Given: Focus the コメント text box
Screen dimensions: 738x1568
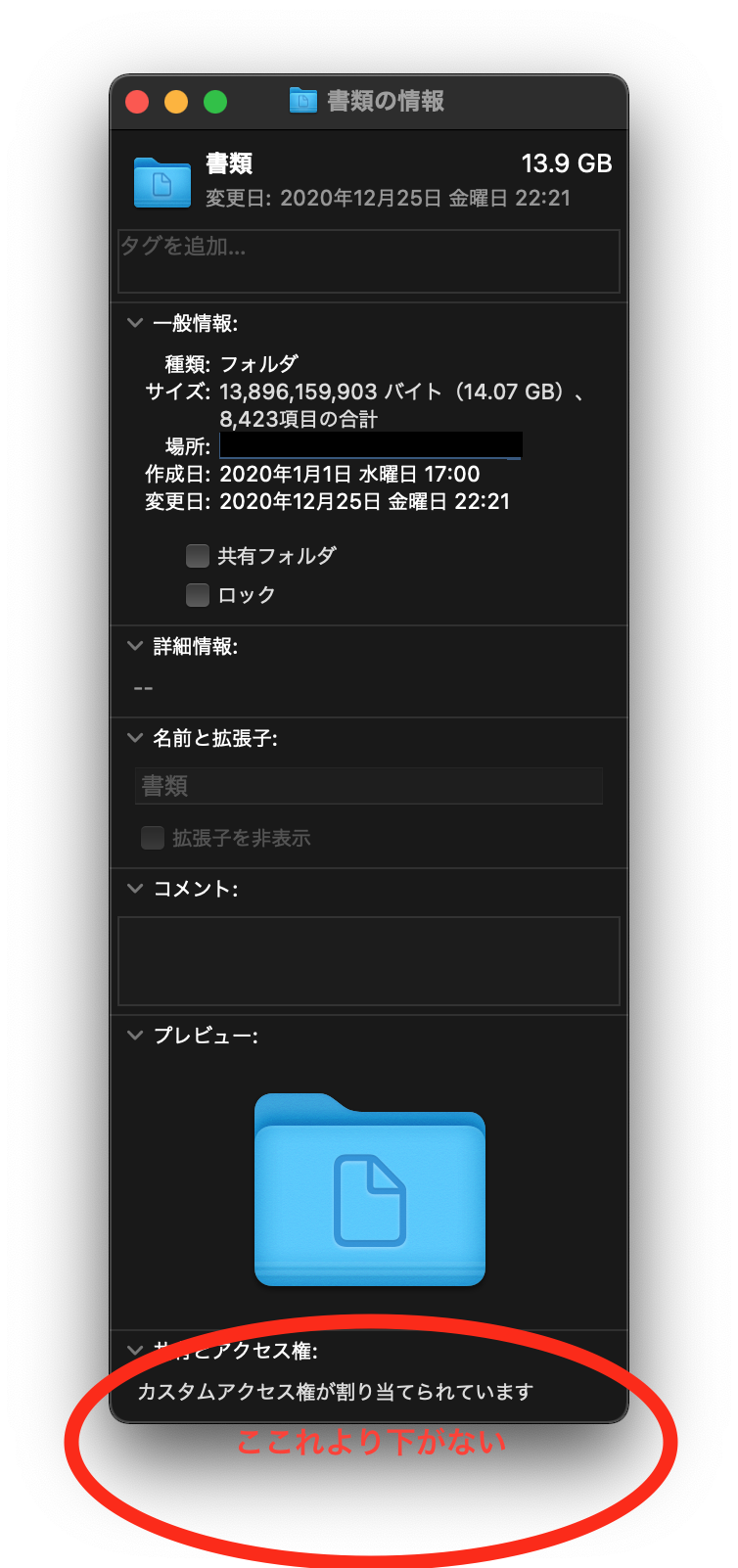Looking at the screenshot, I should click(x=368, y=961).
